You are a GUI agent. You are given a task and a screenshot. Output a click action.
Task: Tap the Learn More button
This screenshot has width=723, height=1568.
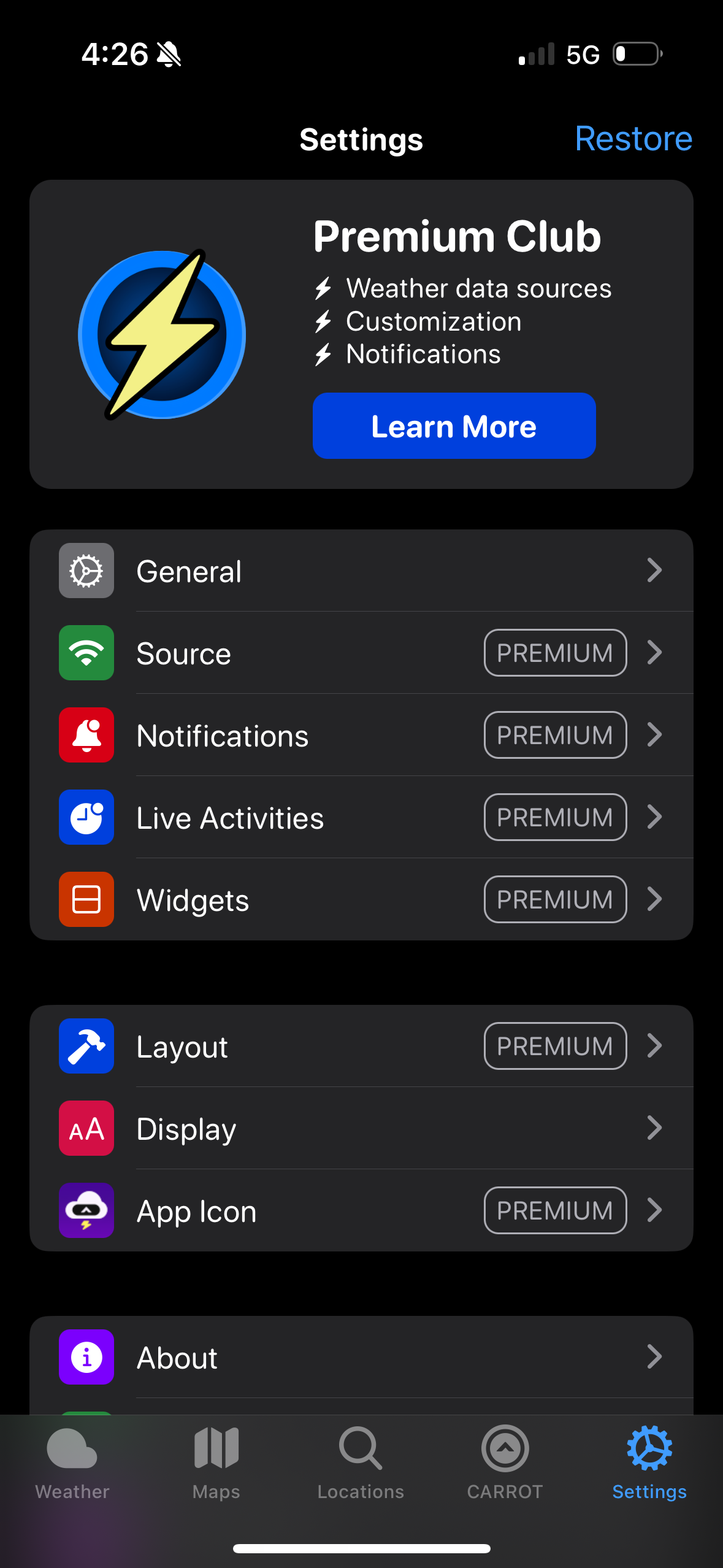pos(454,425)
